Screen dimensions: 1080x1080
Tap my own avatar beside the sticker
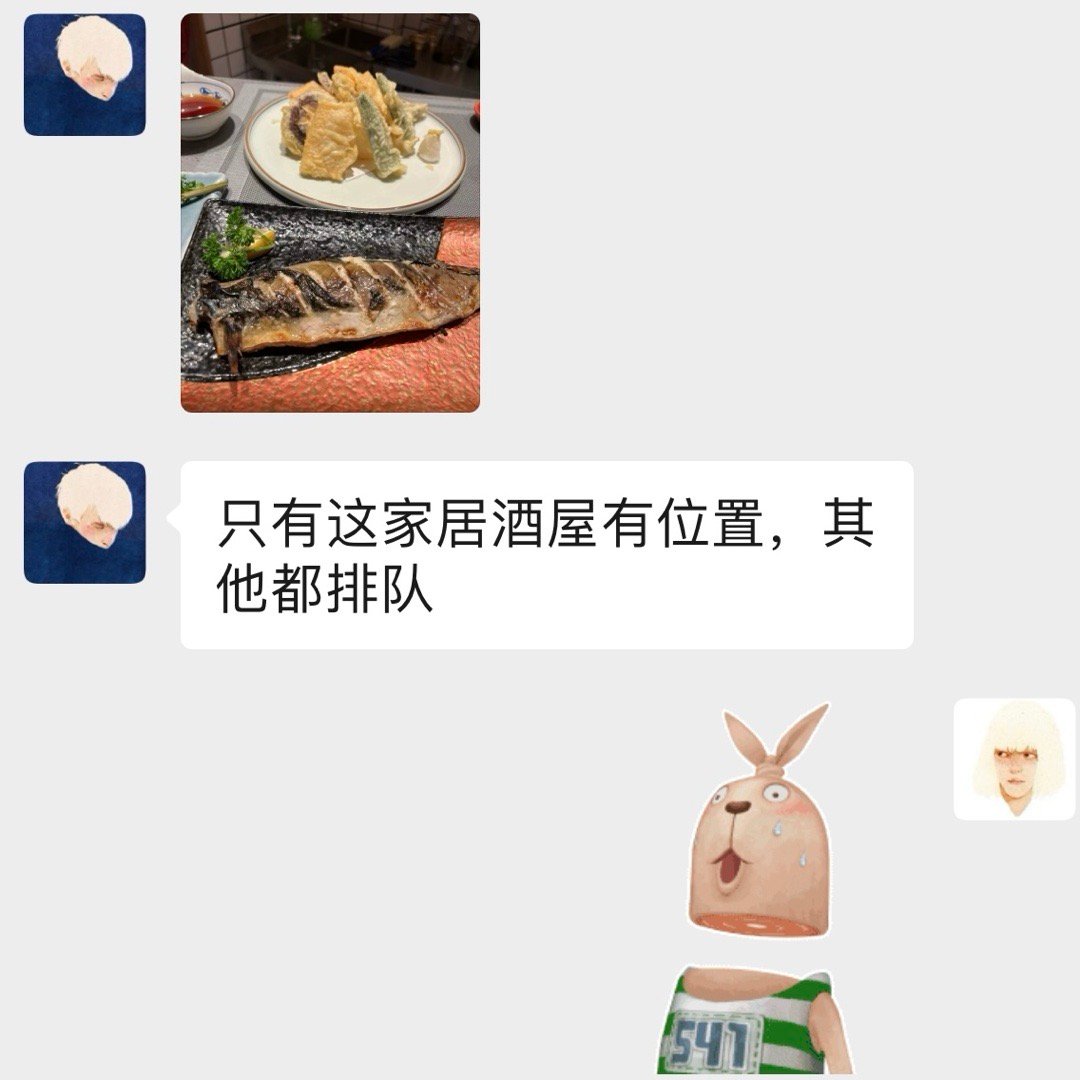point(1014,760)
